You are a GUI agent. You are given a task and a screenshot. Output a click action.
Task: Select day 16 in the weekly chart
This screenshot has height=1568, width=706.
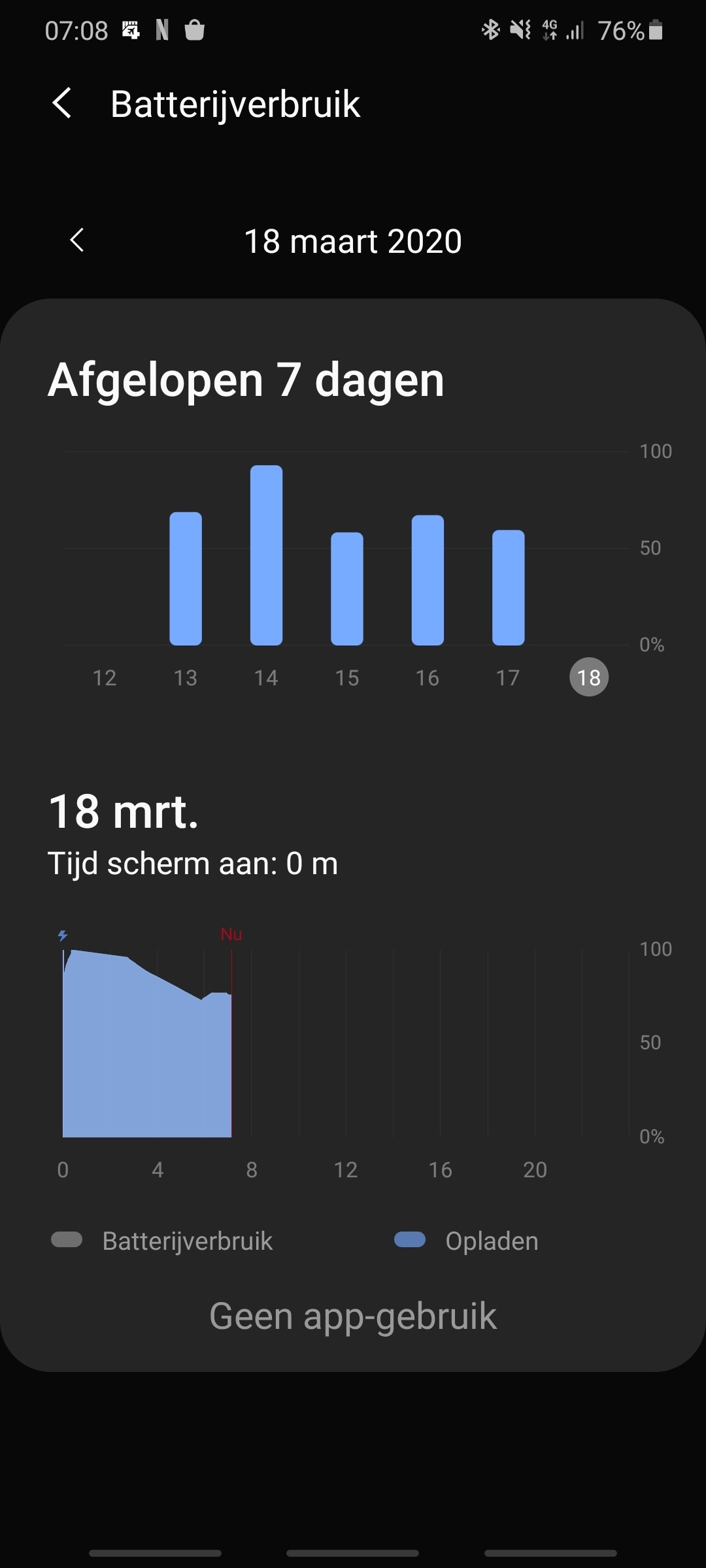click(x=428, y=678)
